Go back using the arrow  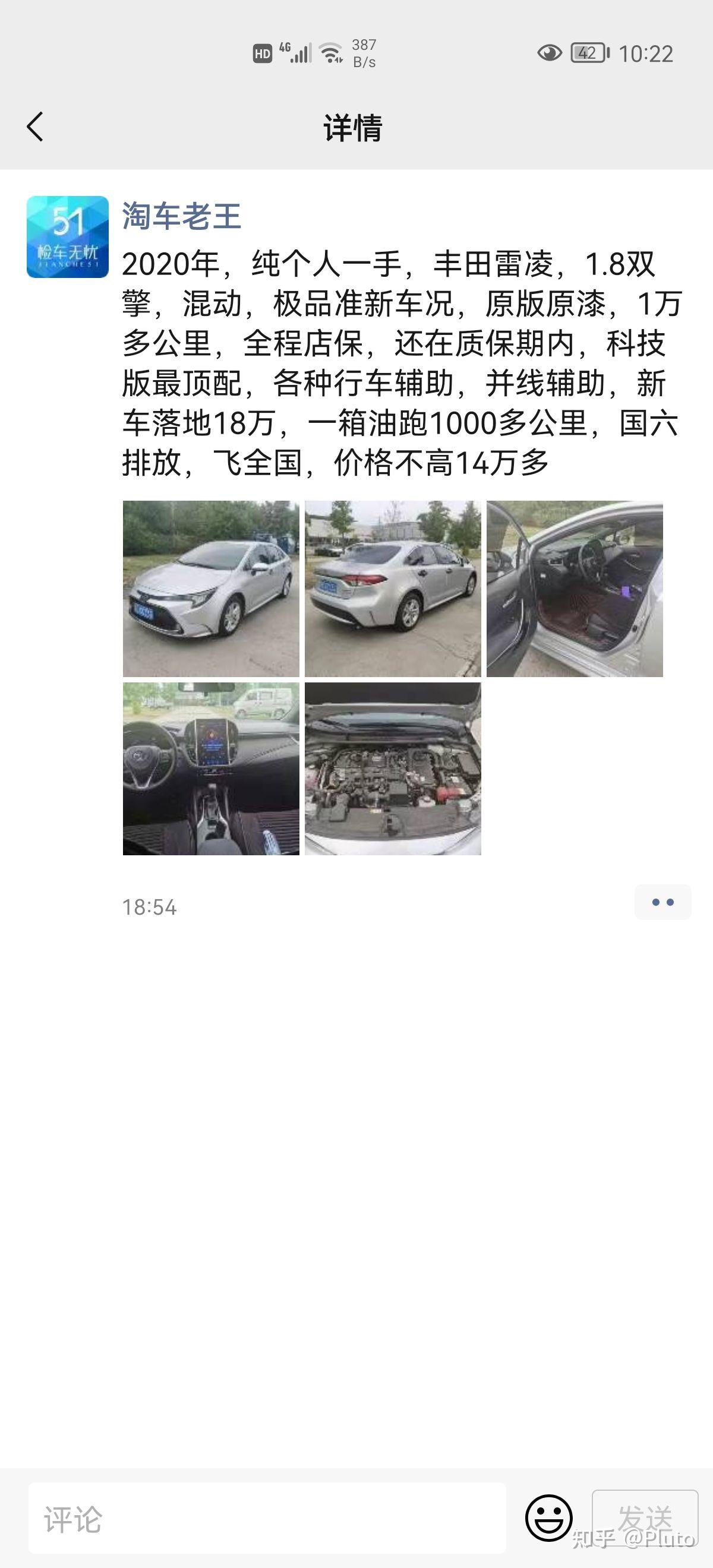pyautogui.click(x=35, y=127)
